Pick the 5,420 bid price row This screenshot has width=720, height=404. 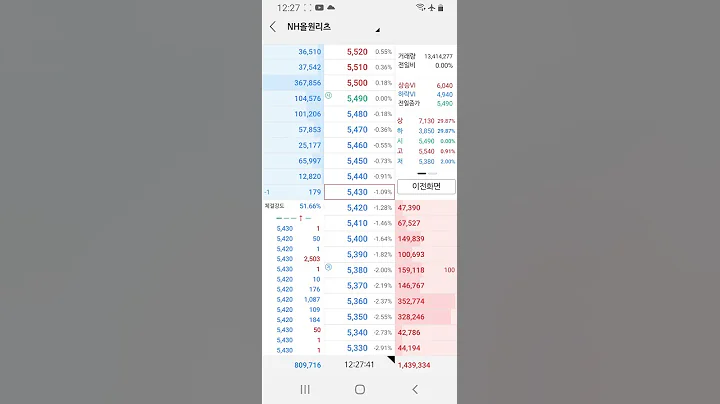tap(357, 208)
